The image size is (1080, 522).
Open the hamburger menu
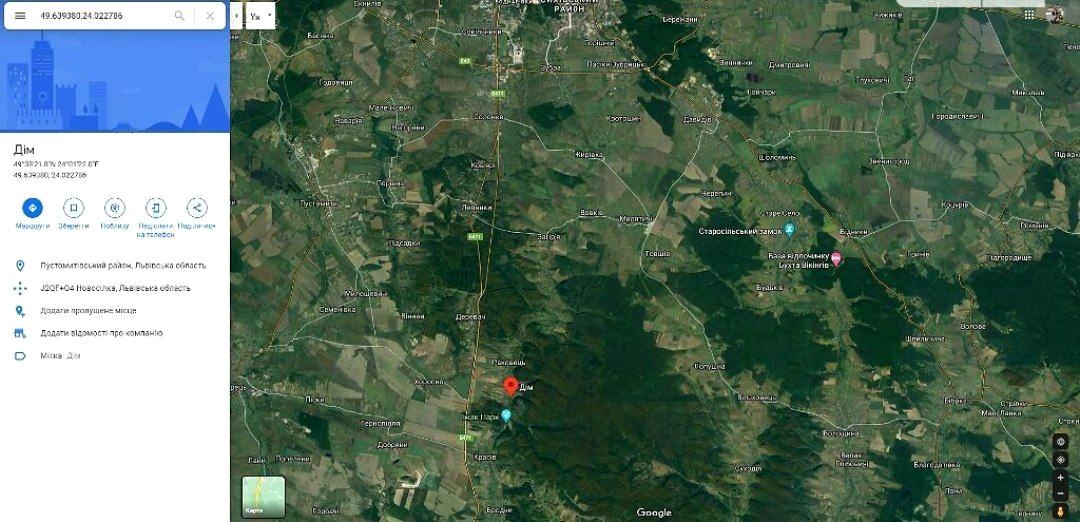[x=19, y=16]
